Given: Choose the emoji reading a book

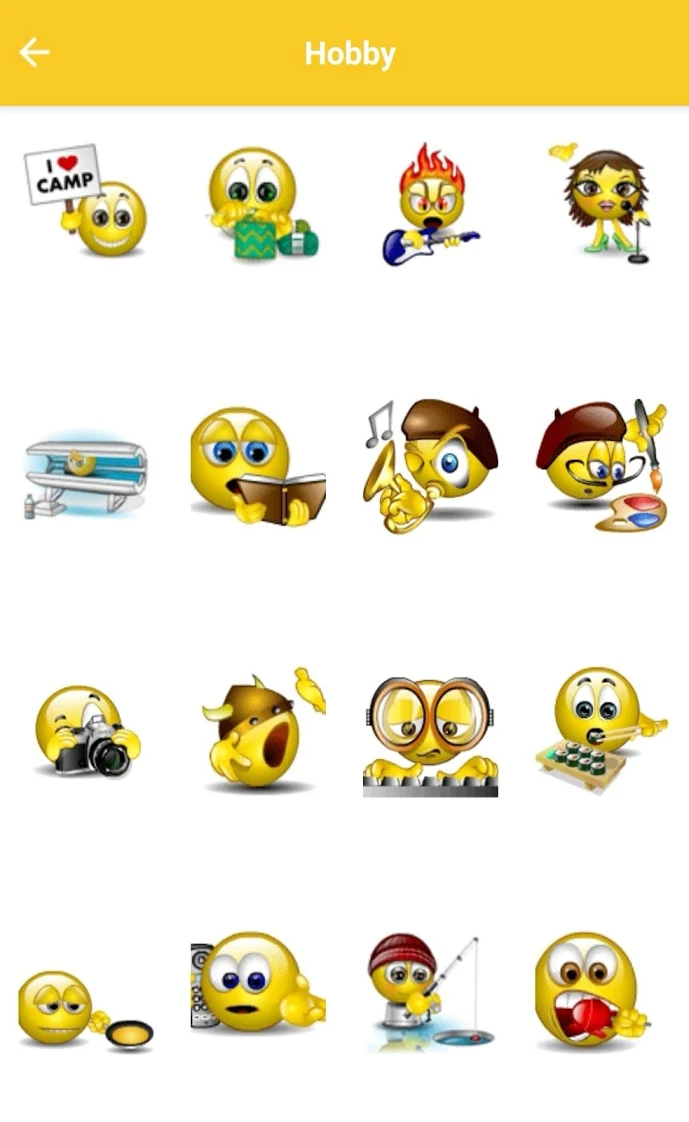Looking at the screenshot, I should (x=258, y=466).
